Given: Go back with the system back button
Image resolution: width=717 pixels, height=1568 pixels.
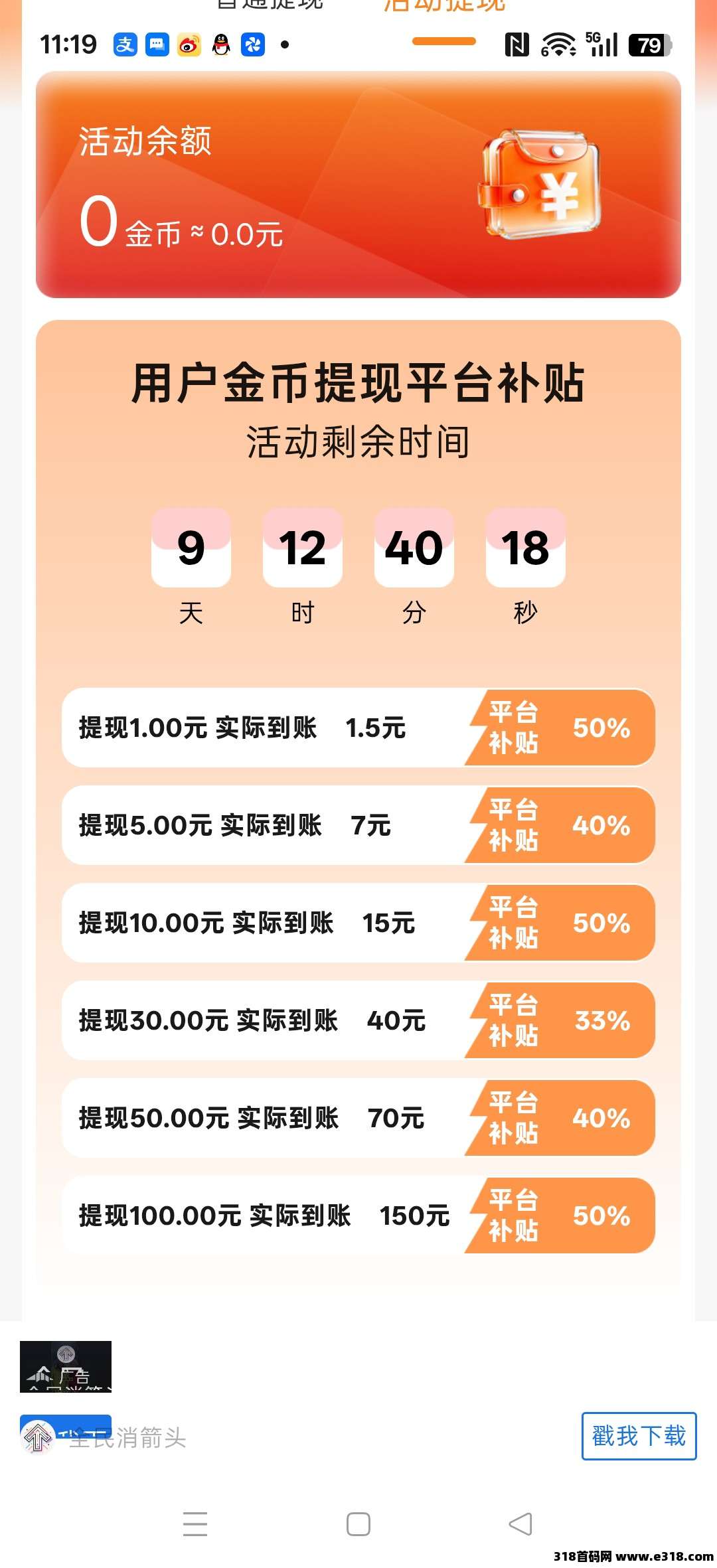Looking at the screenshot, I should (x=520, y=1524).
